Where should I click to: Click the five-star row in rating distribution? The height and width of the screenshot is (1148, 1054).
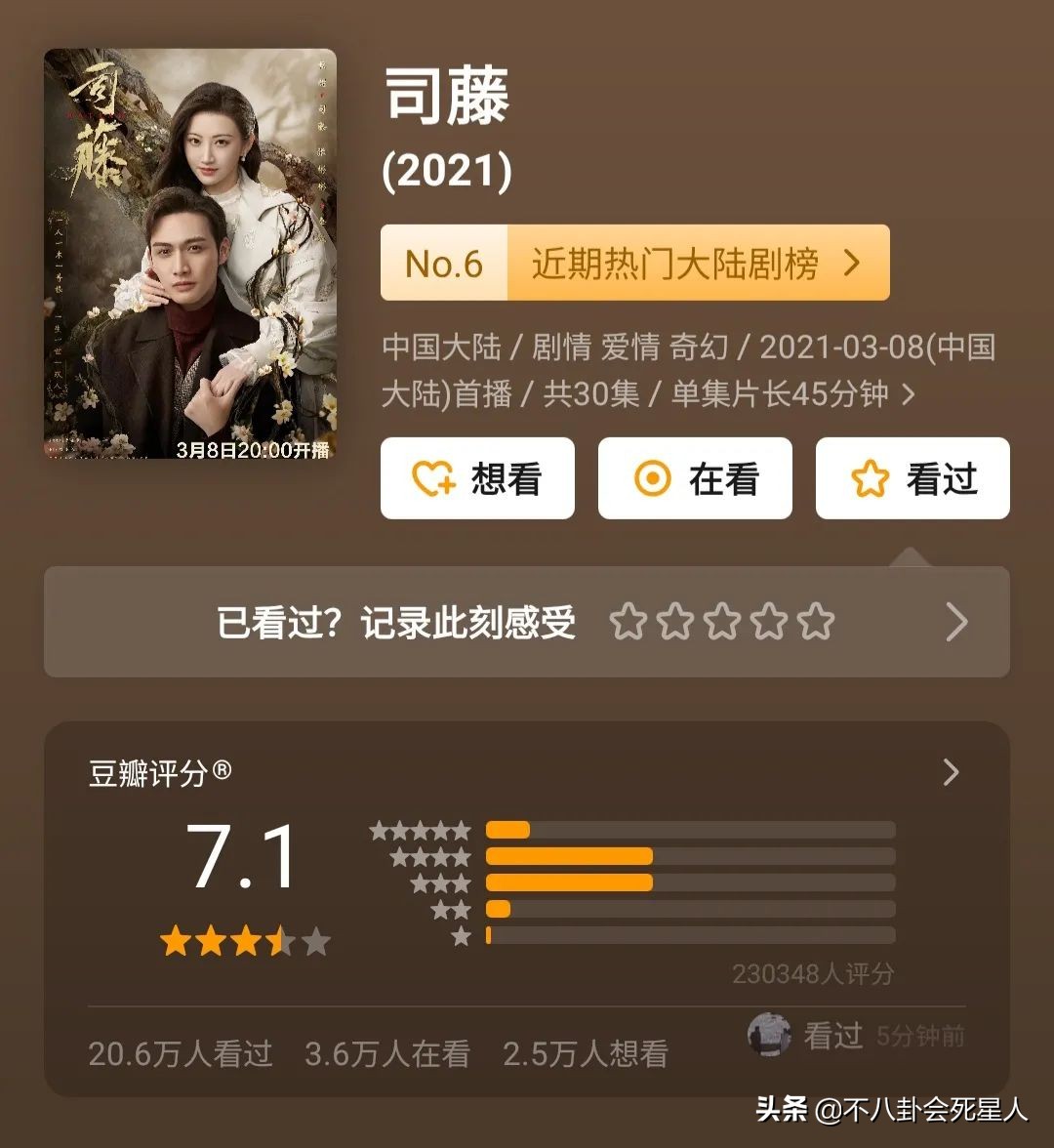click(x=683, y=829)
